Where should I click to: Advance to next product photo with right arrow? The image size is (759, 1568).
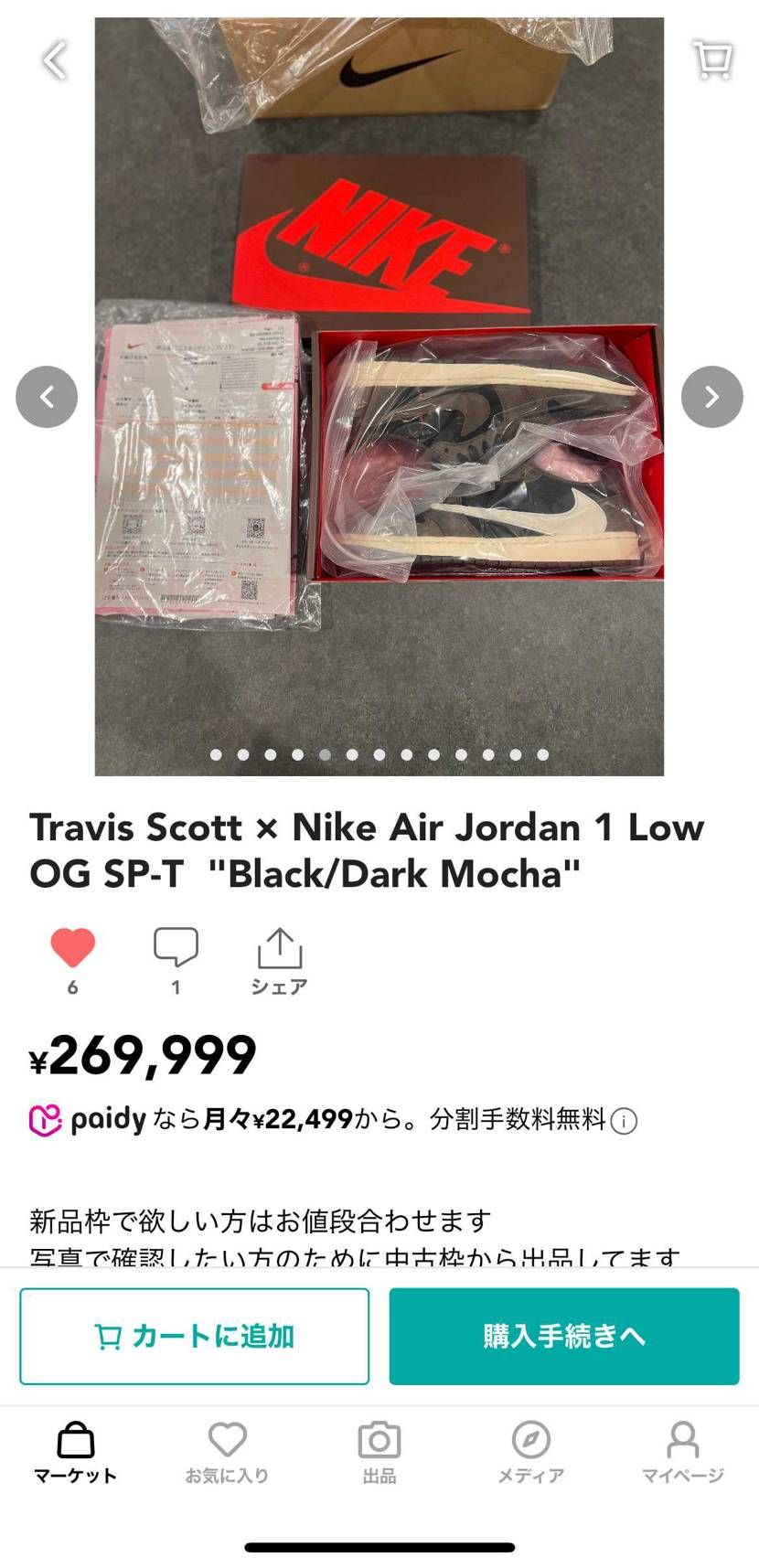(x=711, y=396)
